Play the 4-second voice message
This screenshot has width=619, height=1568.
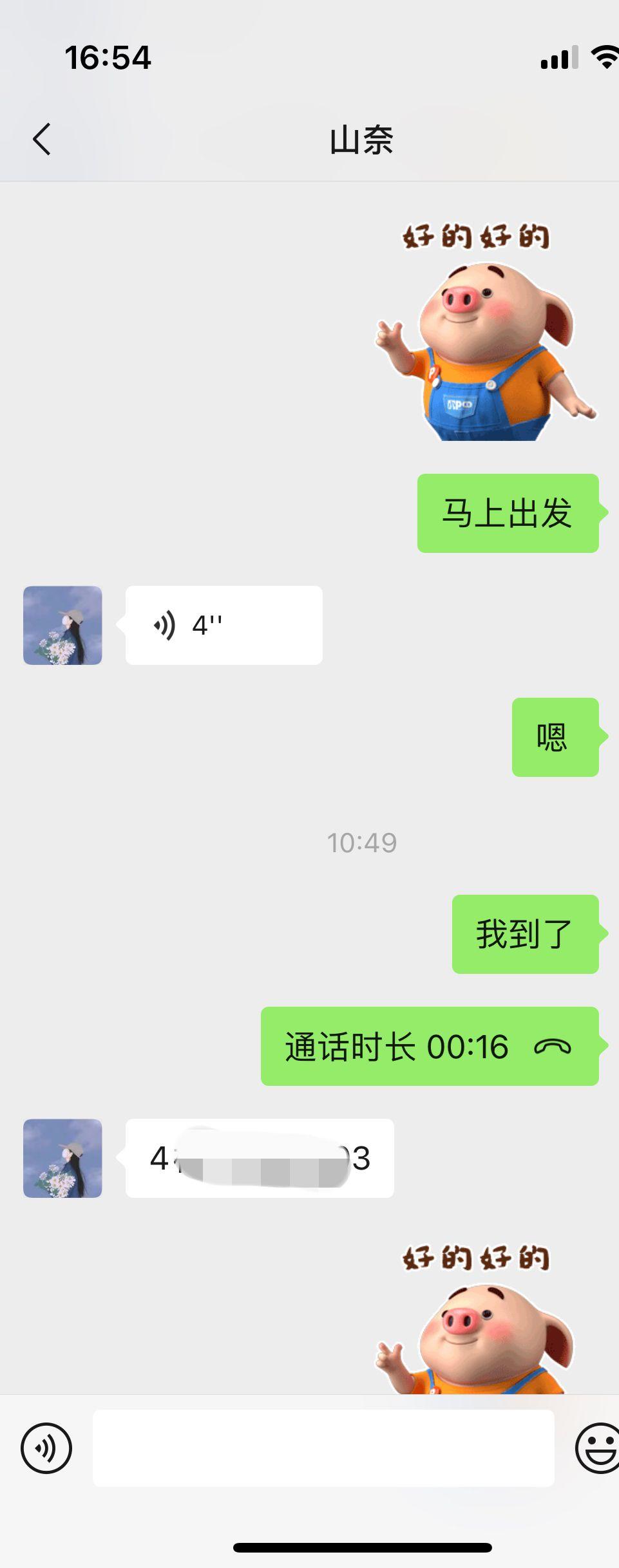(224, 625)
